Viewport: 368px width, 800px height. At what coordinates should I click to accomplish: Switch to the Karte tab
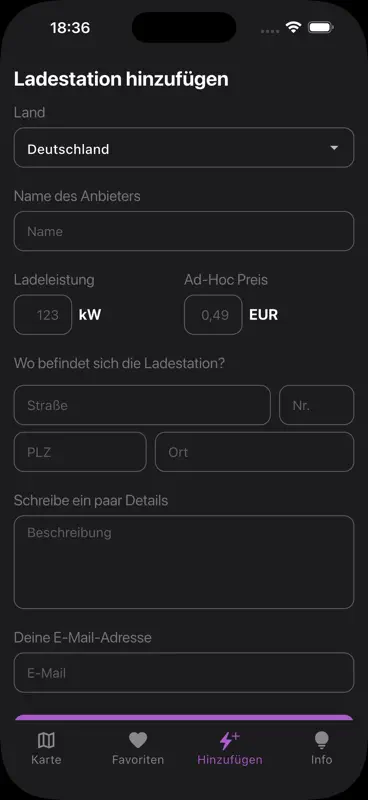coord(46,748)
